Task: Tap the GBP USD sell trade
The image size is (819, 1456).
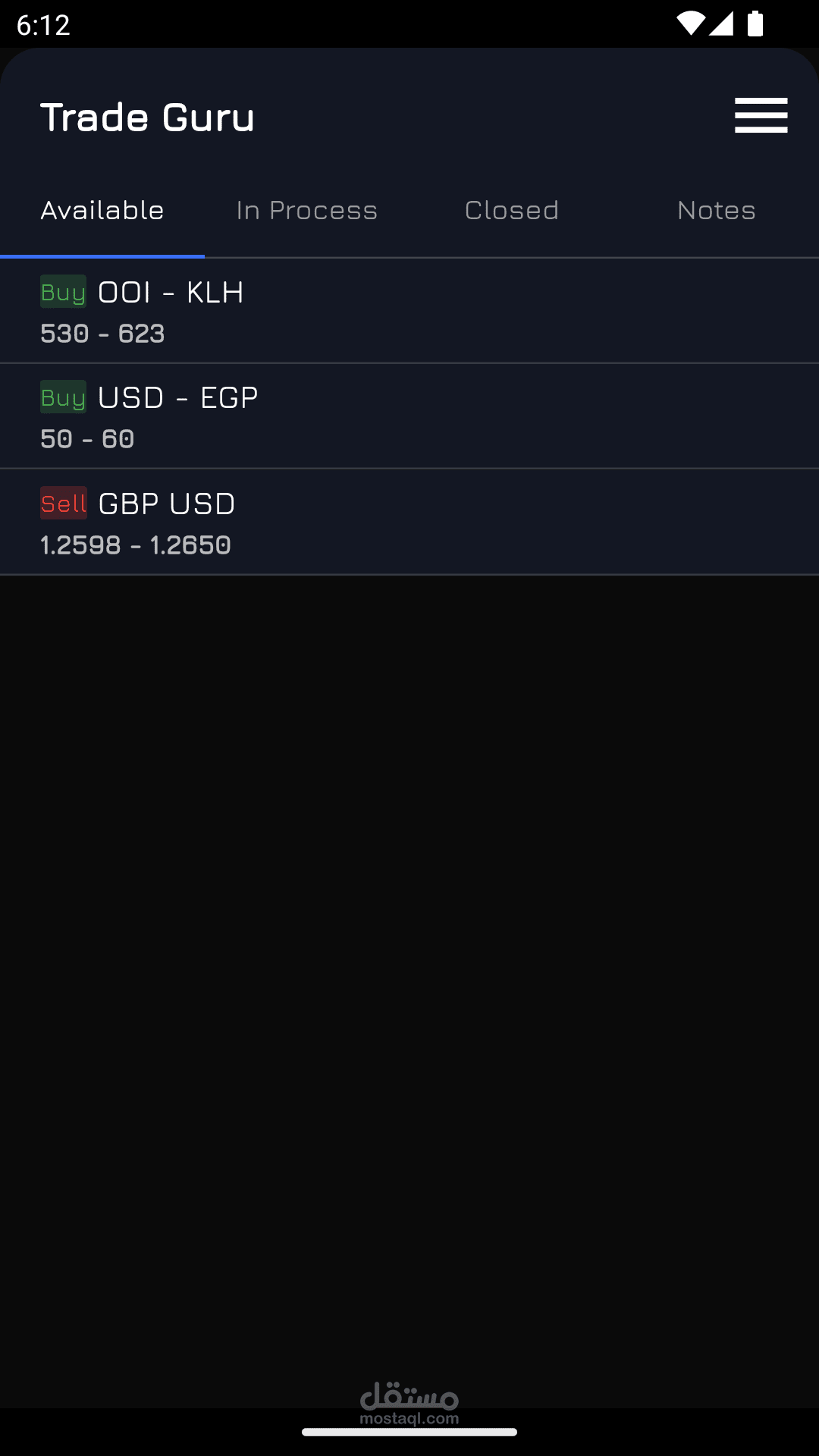Action: 409,522
